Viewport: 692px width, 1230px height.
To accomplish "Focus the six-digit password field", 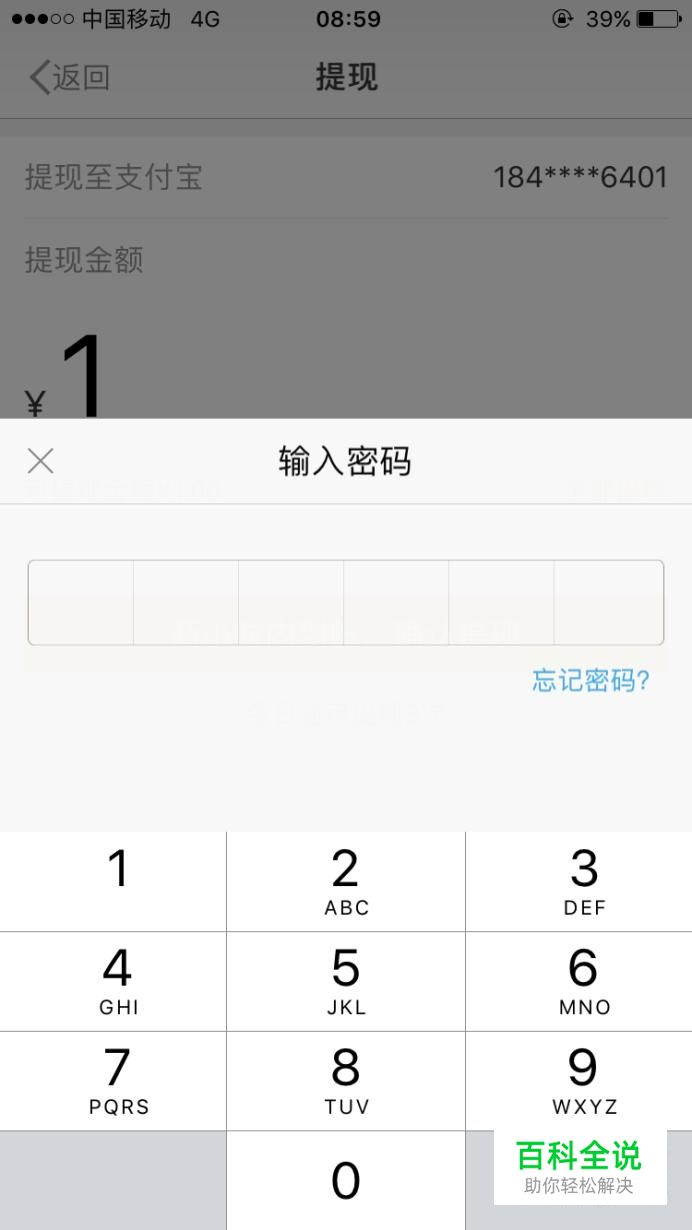I will tap(346, 602).
